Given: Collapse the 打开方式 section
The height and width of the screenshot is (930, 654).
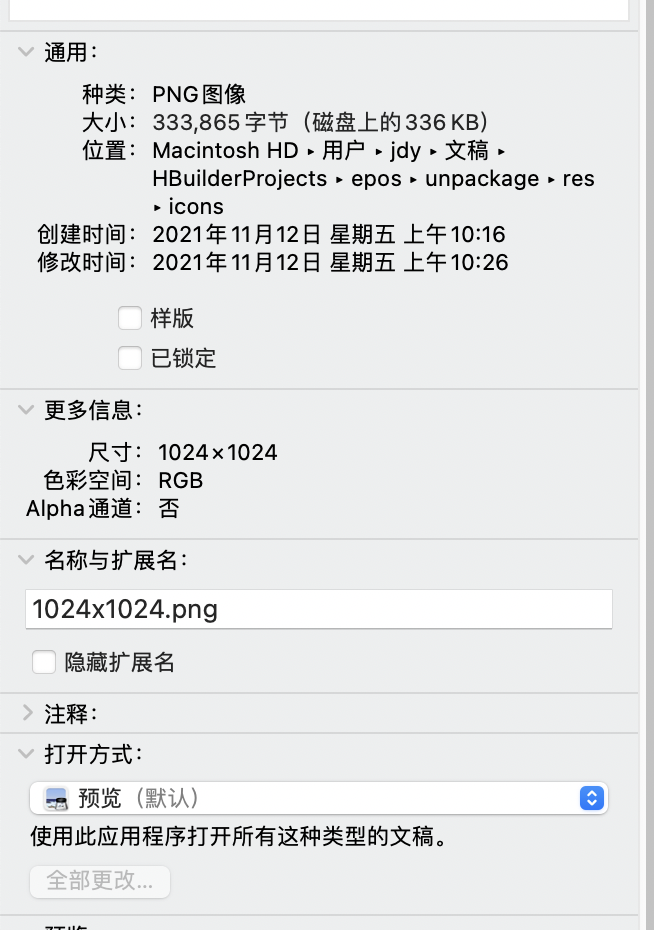Looking at the screenshot, I should tap(26, 753).
